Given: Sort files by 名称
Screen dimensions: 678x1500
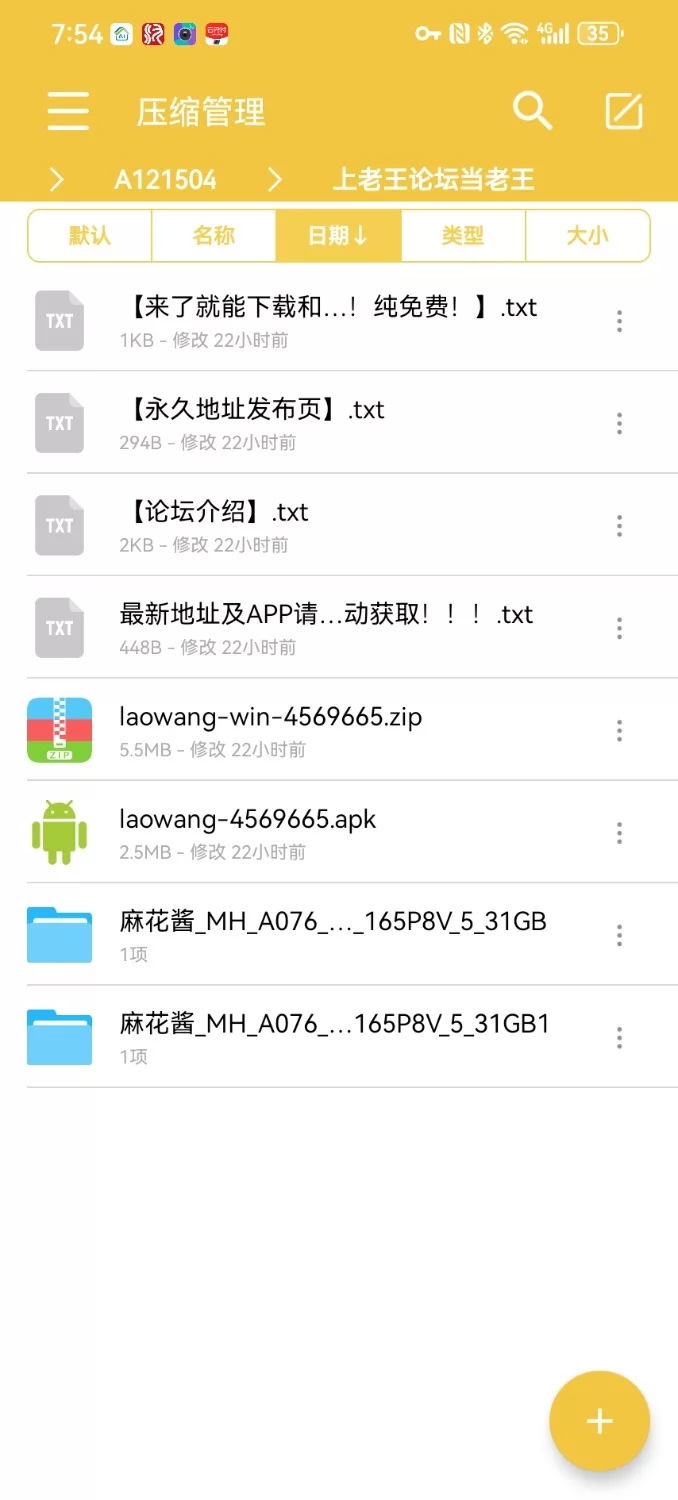Looking at the screenshot, I should pyautogui.click(x=213, y=236).
